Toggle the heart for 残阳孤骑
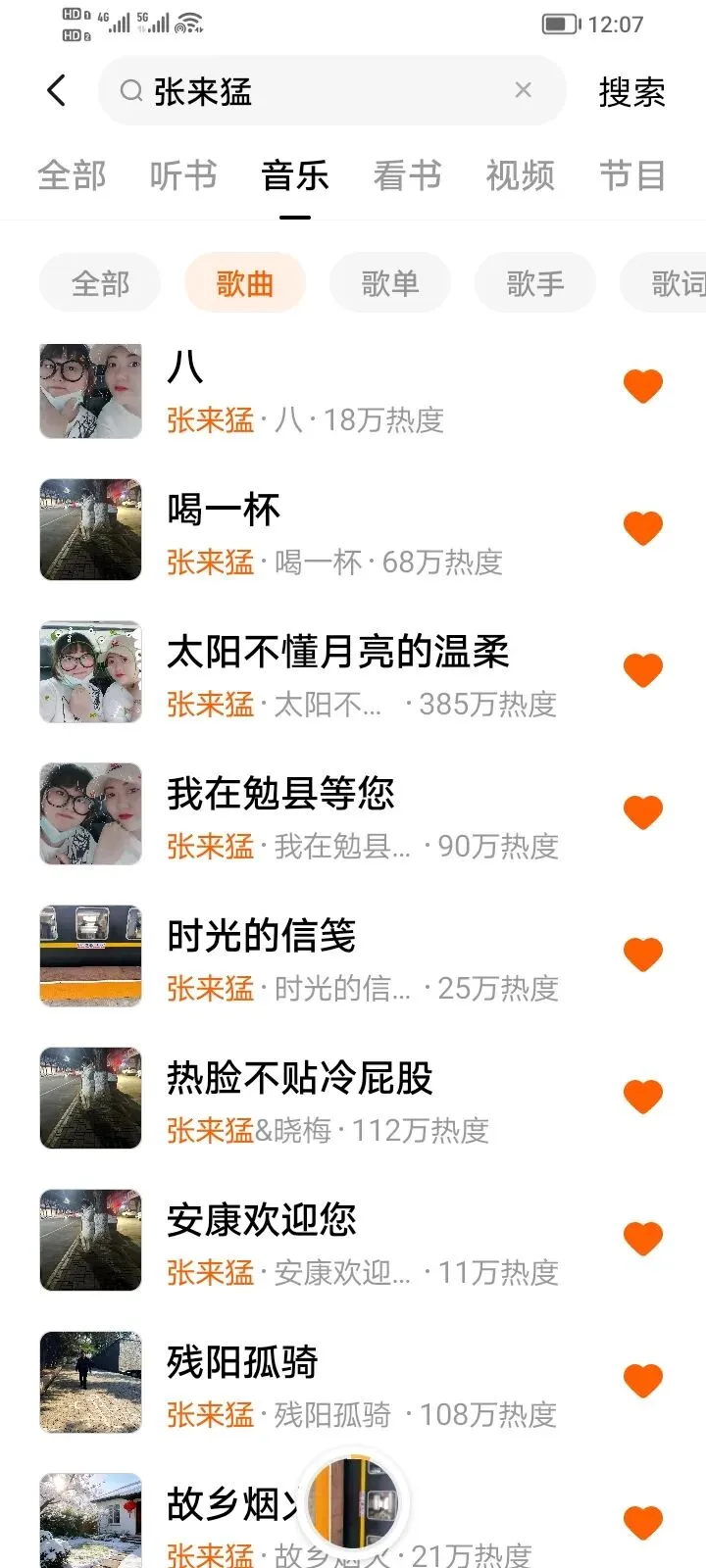Viewport: 706px width, 1568px height. coord(643,1381)
